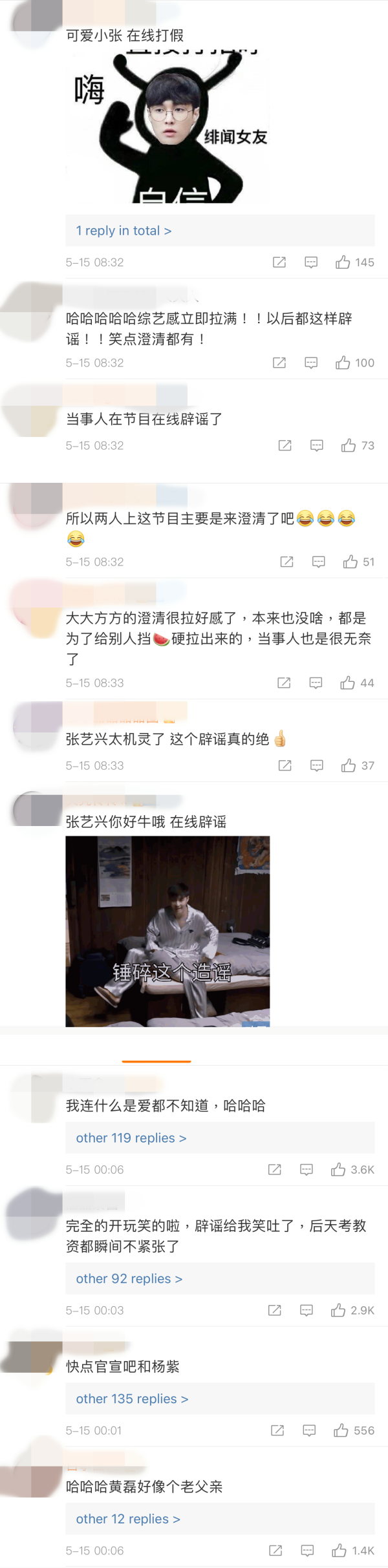Screen dimensions: 388x1568
Task: Open the 嗨 绯闻女友 meme image
Action: (167, 126)
